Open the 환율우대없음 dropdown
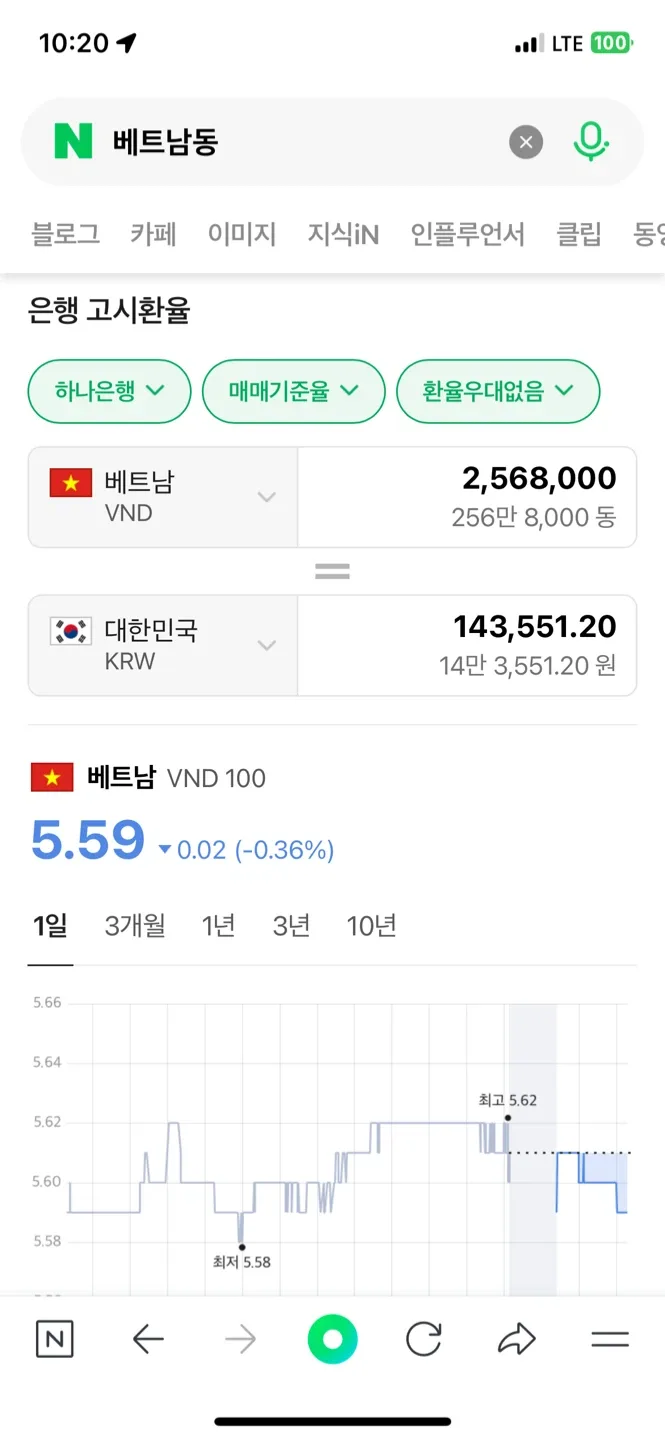This screenshot has width=665, height=1440. coord(498,391)
